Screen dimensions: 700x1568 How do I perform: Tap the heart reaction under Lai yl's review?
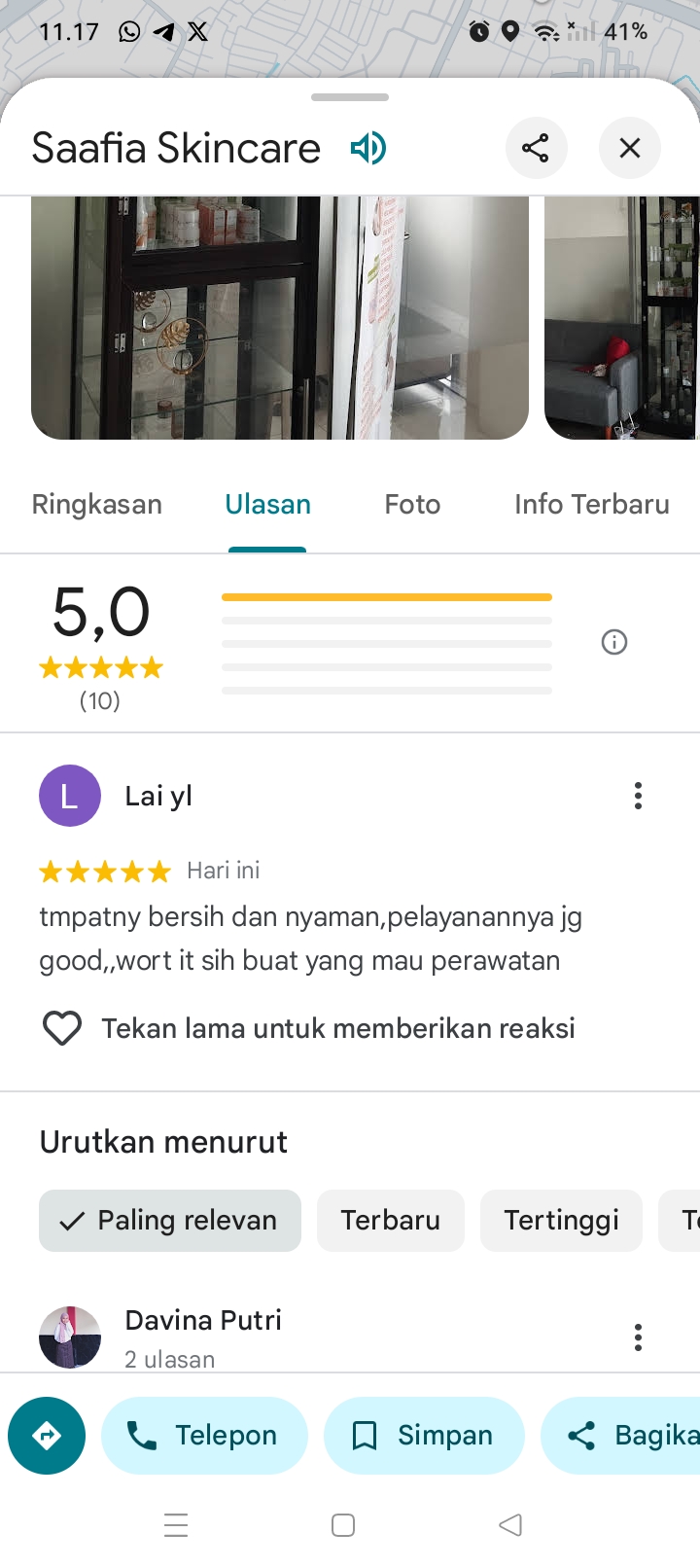(62, 1028)
